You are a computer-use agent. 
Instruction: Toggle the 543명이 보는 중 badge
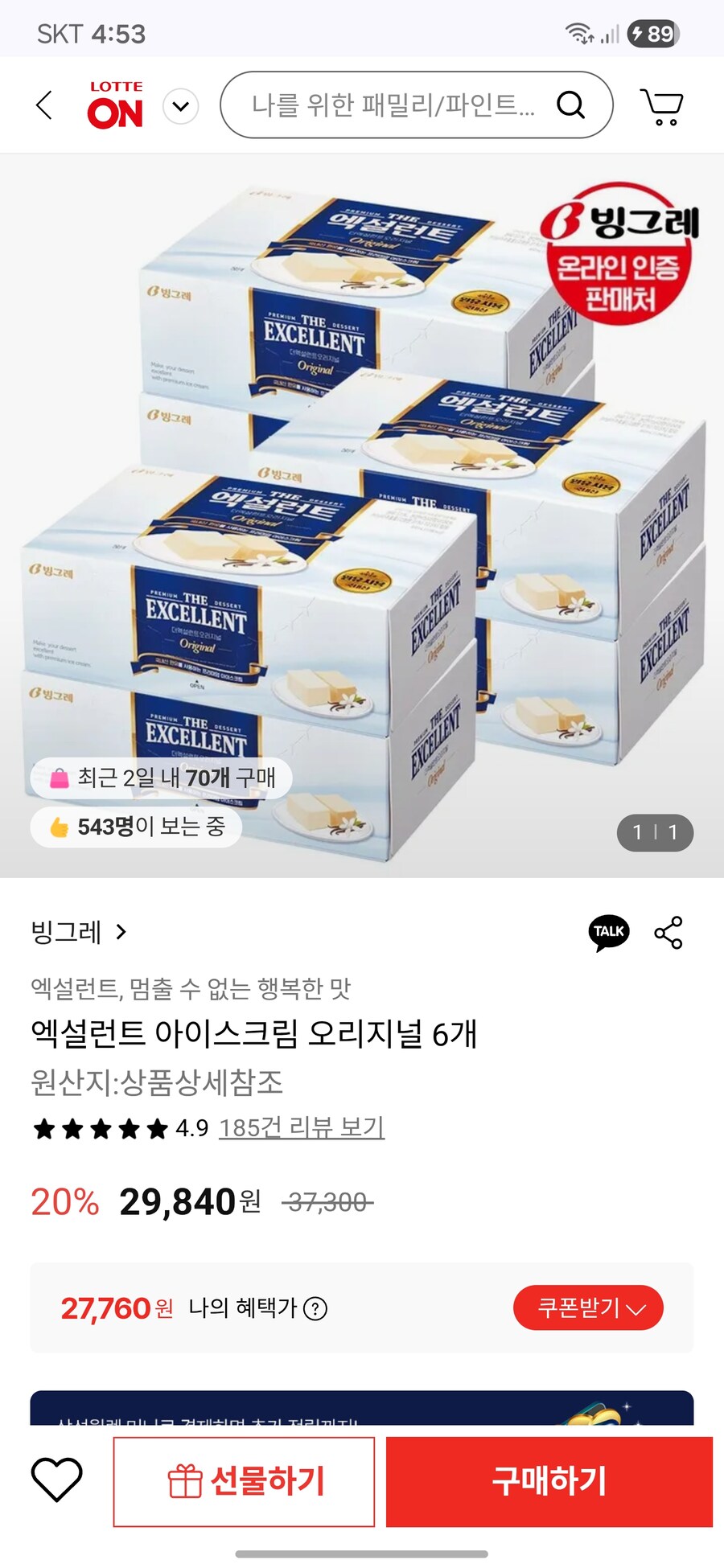point(134,827)
